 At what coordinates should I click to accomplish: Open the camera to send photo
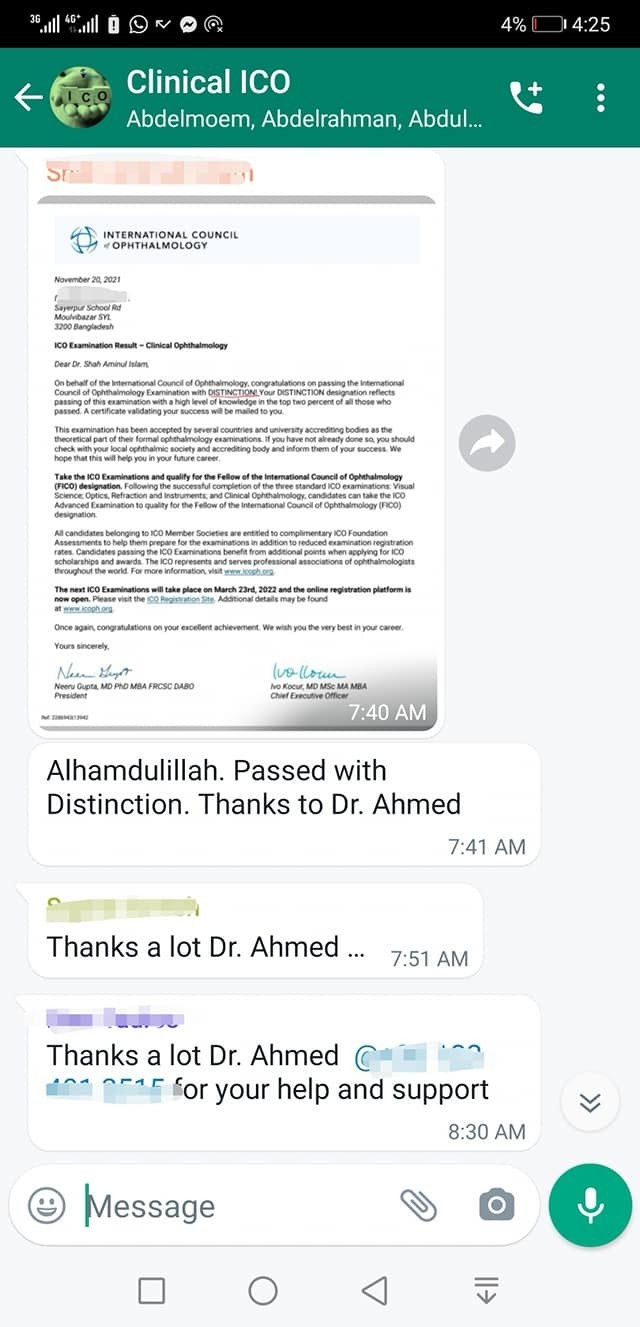[496, 1206]
